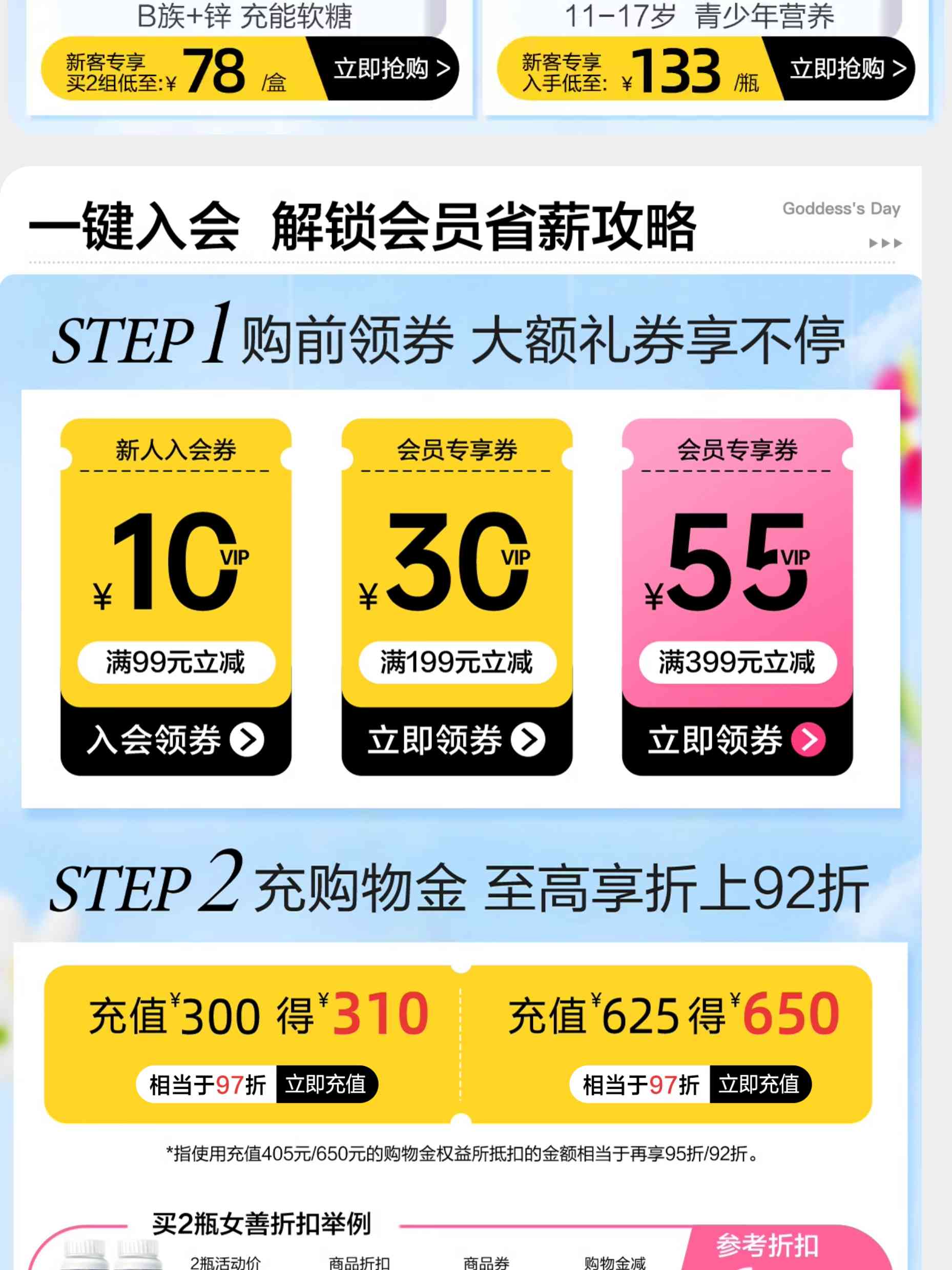The height and width of the screenshot is (1270, 952).
Task: Tap 立即抢购 for the 78元 B族+锌 gummies
Action: [x=391, y=69]
